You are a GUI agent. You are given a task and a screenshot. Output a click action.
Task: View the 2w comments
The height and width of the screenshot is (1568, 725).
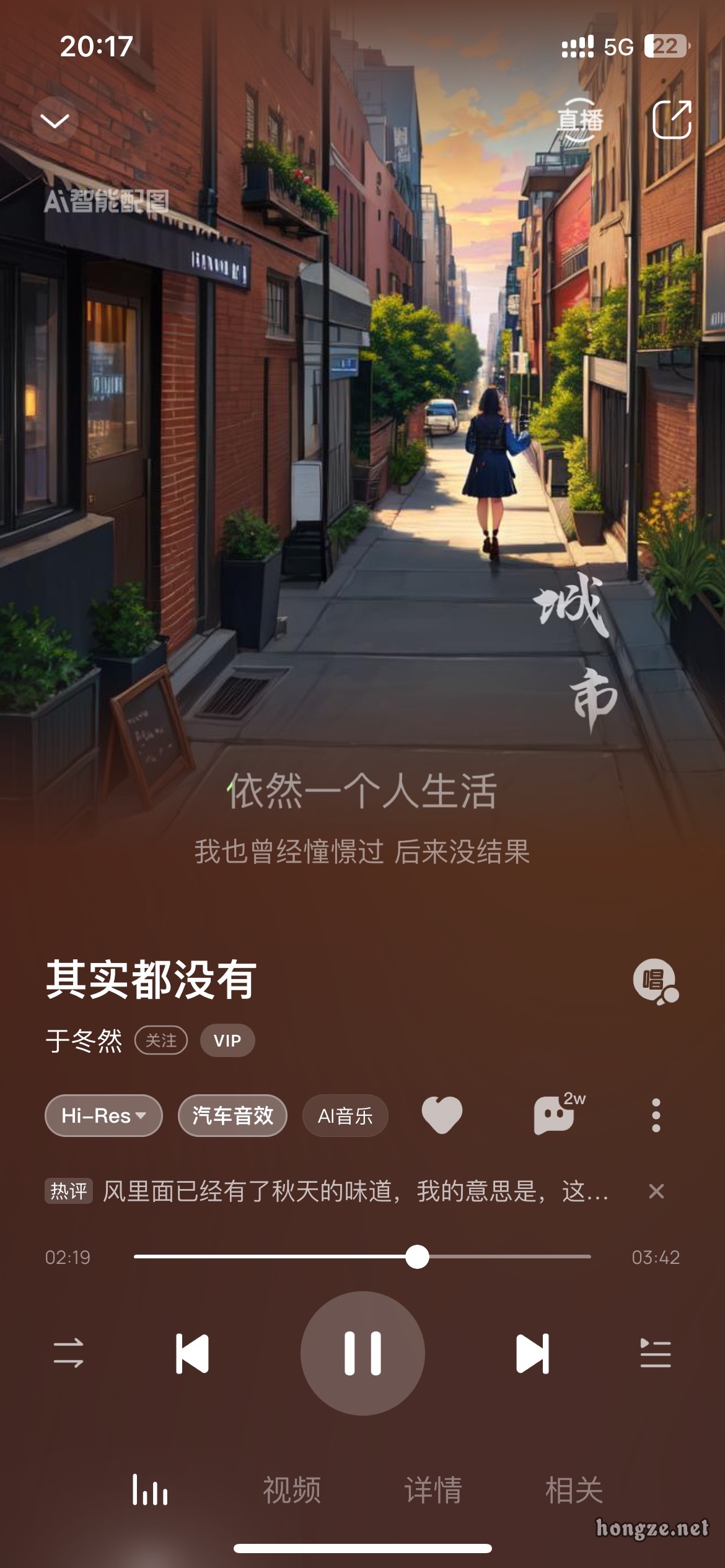556,1115
